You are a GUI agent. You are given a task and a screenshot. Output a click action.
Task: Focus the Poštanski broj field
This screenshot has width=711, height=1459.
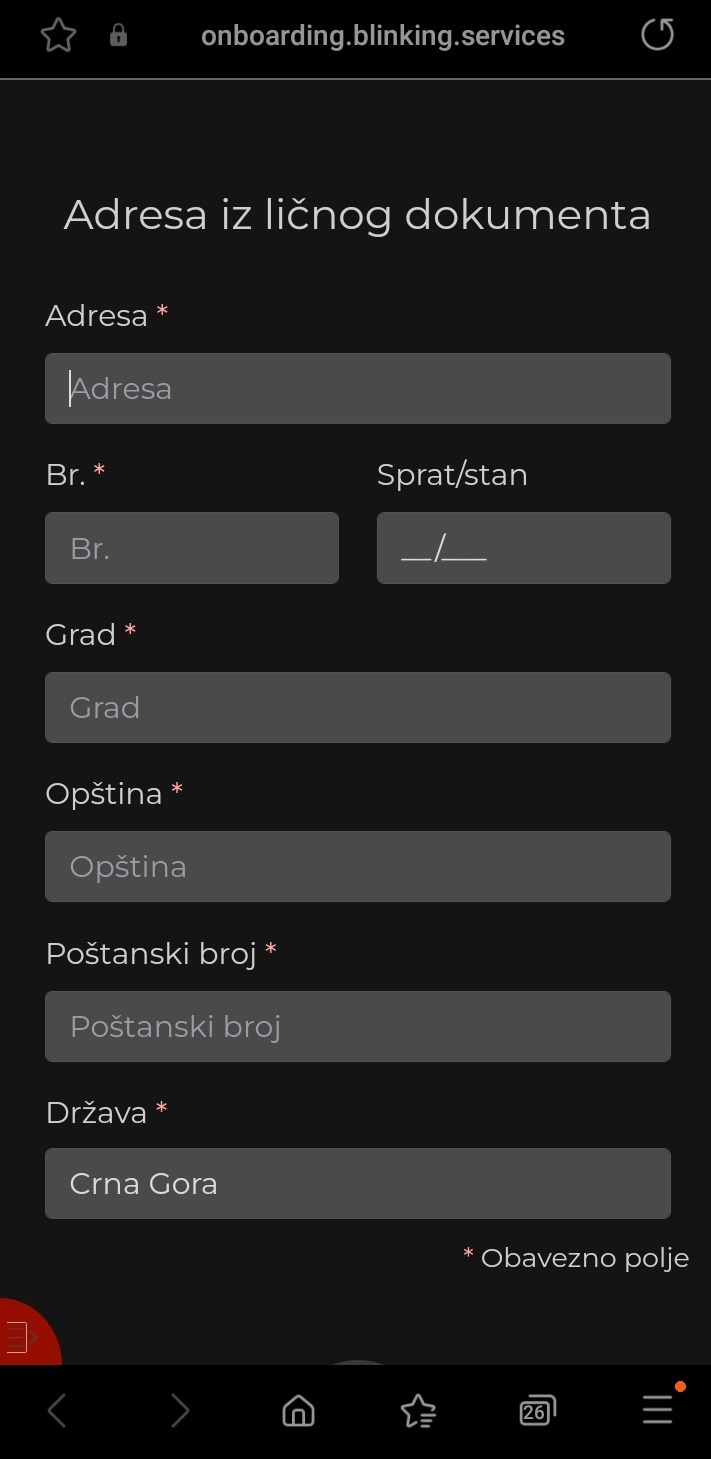pyautogui.click(x=358, y=1026)
